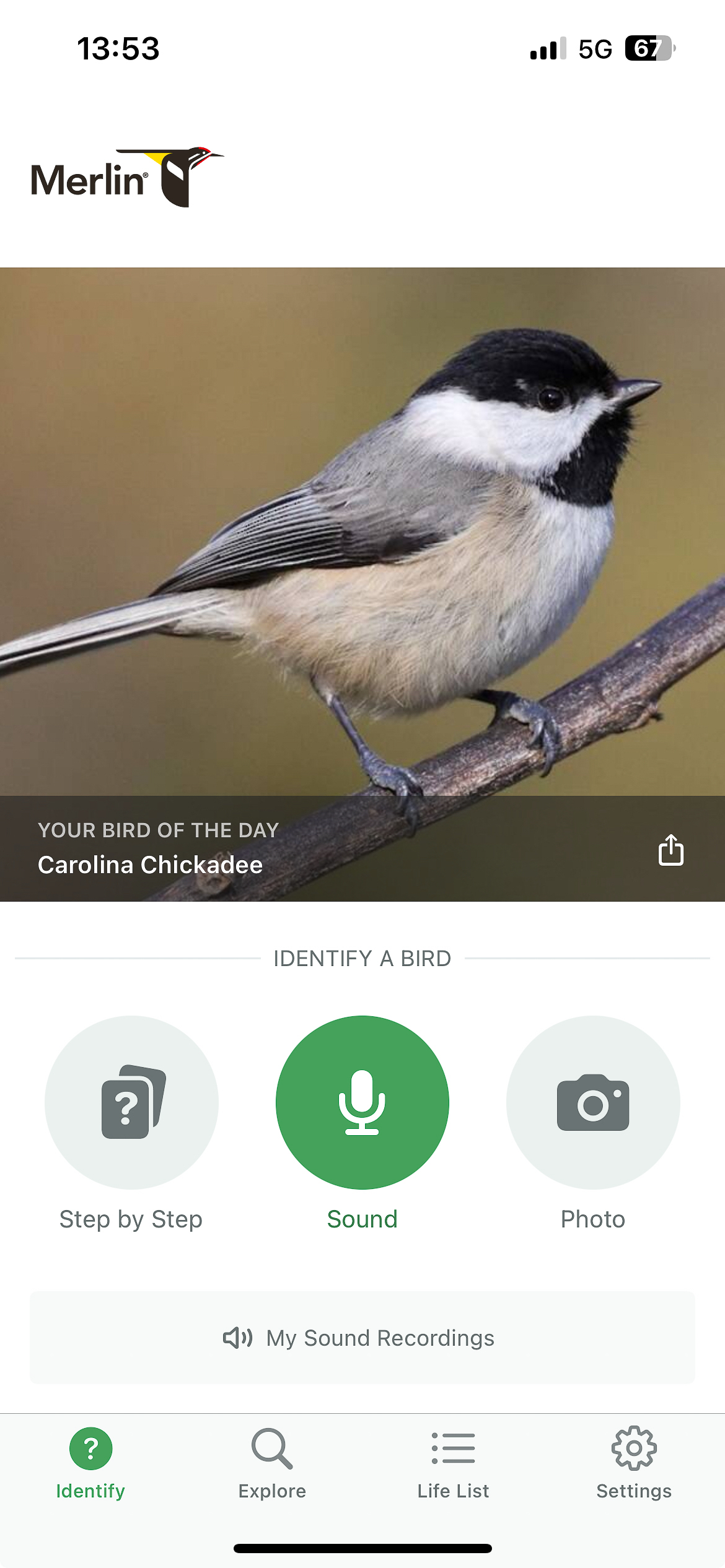Screen dimensions: 725x1568
Task: Tap the battery indicator in status bar
Action: click(x=648, y=50)
